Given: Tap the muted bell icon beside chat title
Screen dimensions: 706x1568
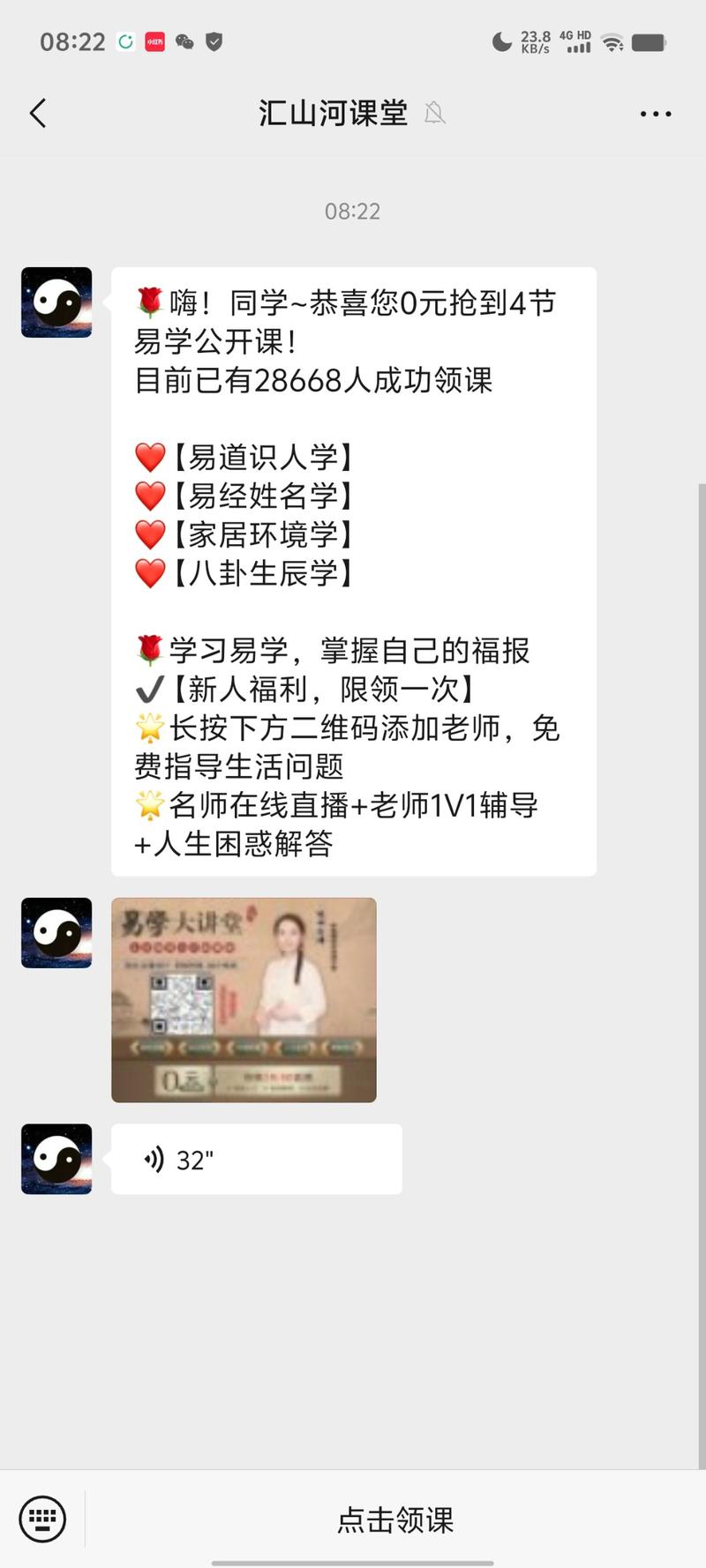Looking at the screenshot, I should coord(434,115).
